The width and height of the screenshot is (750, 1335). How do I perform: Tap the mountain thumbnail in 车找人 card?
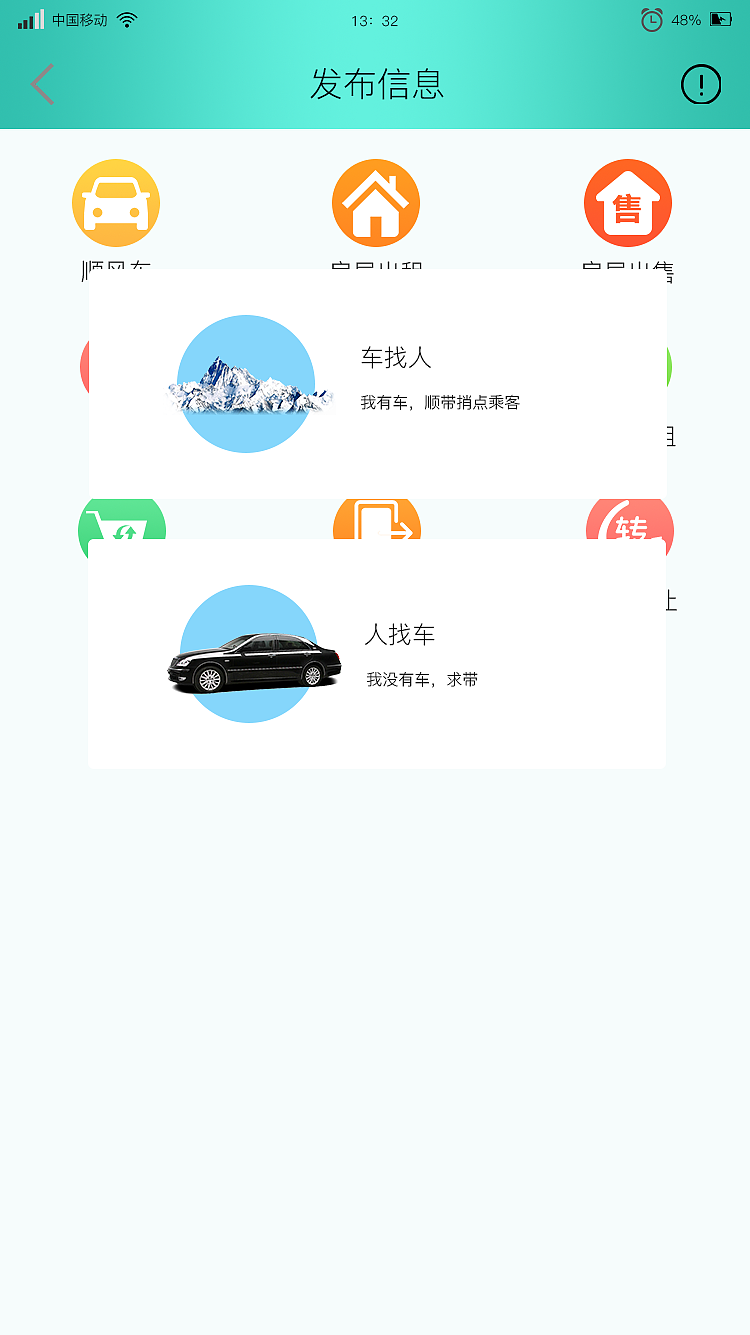pos(246,383)
